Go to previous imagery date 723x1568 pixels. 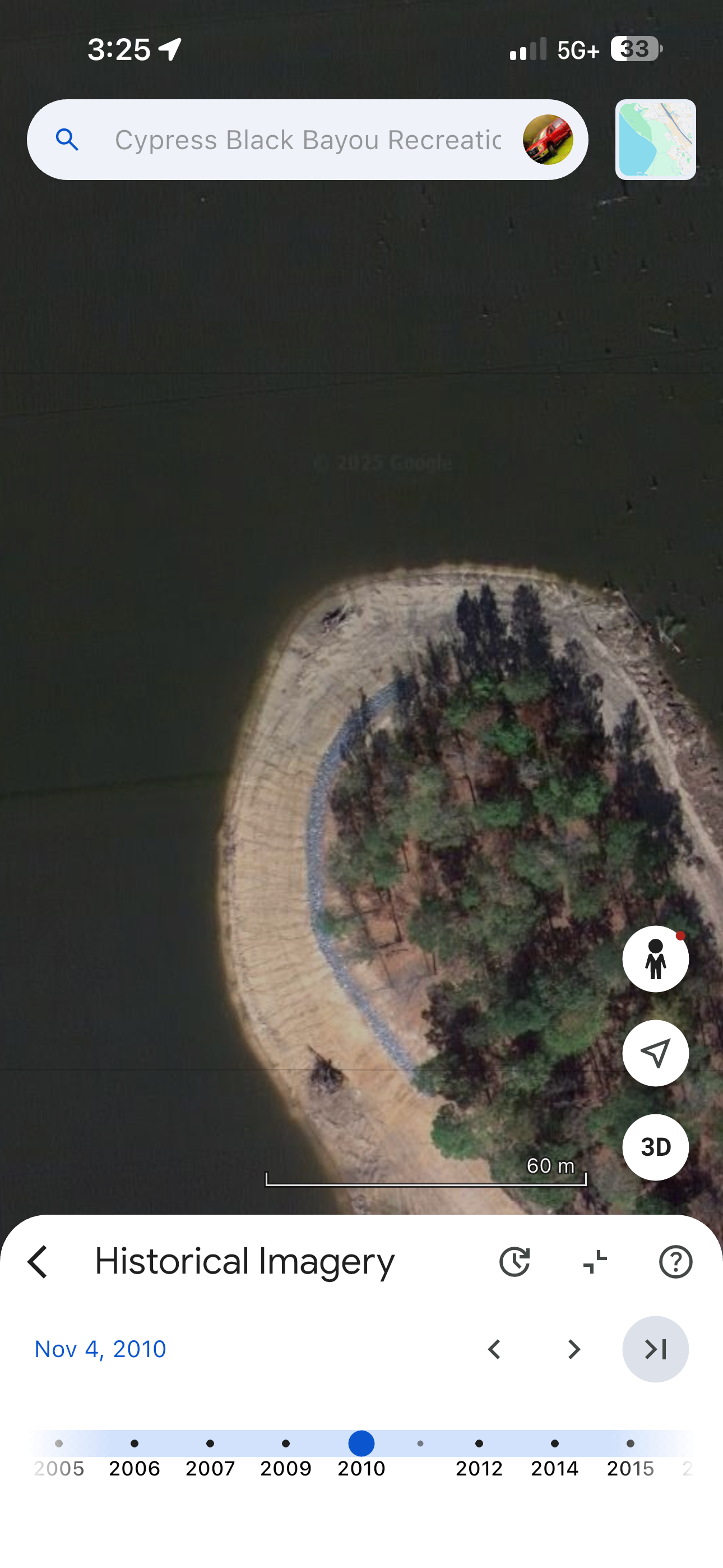(494, 1349)
